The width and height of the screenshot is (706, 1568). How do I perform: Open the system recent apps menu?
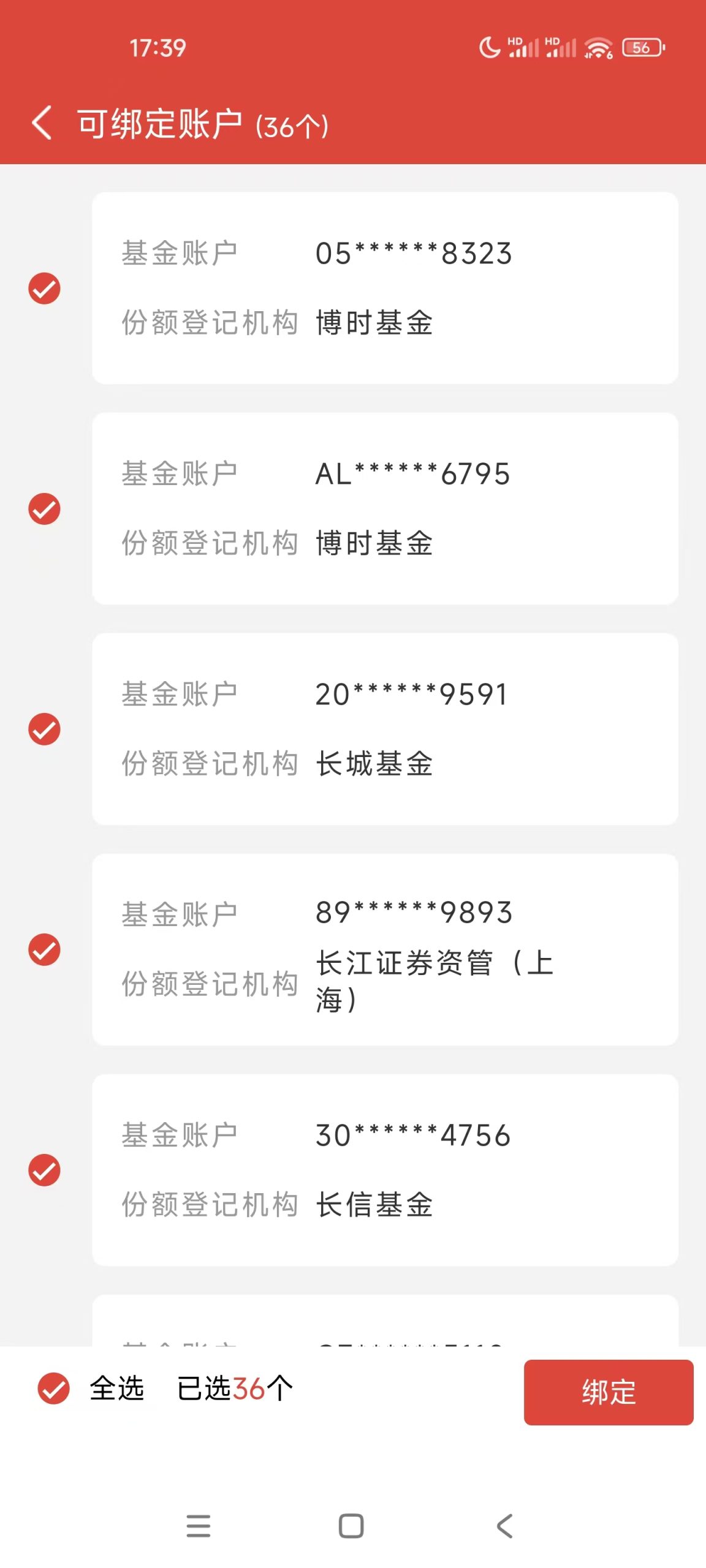[199, 1526]
